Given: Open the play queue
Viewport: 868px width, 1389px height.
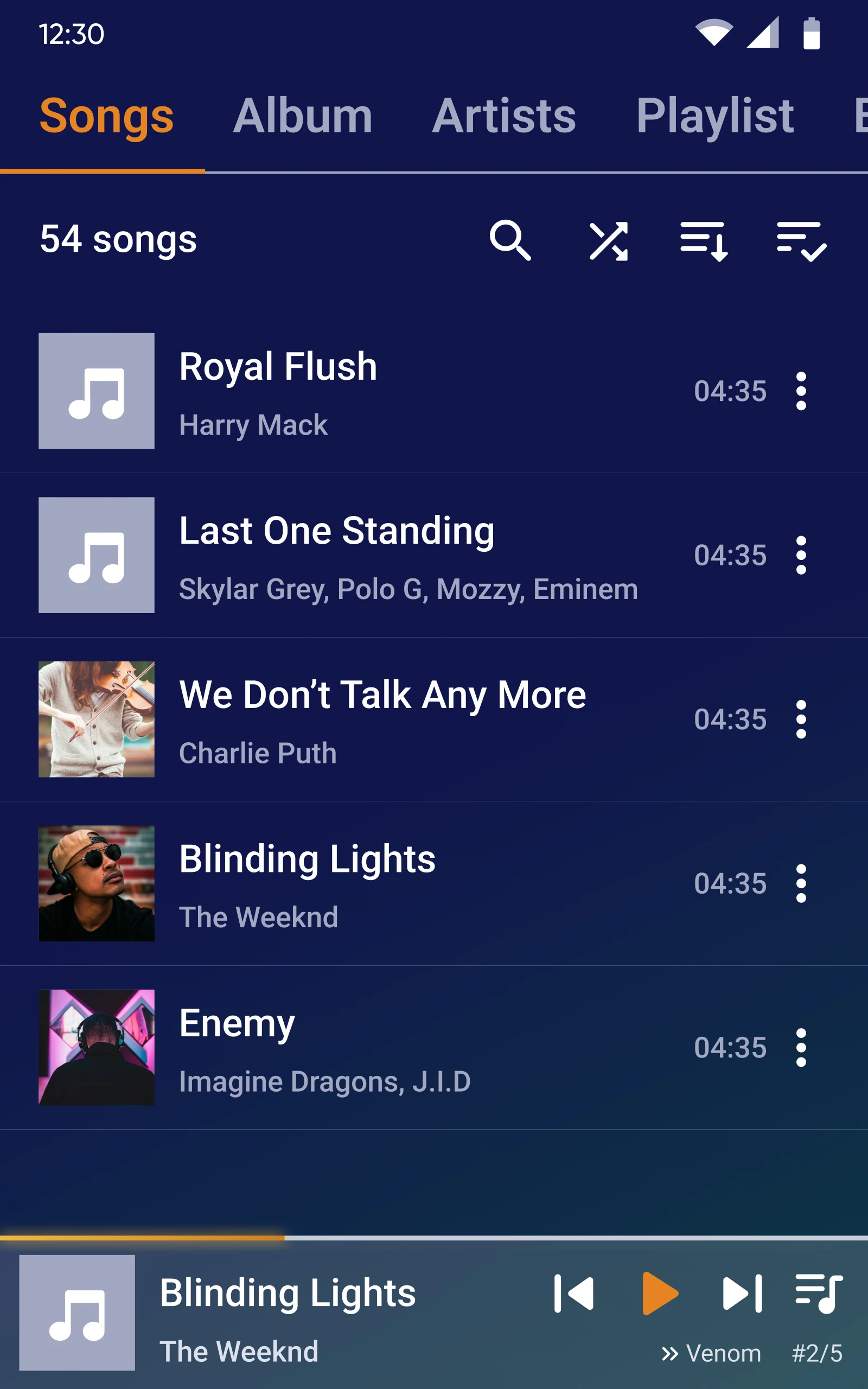Looking at the screenshot, I should click(x=818, y=1294).
